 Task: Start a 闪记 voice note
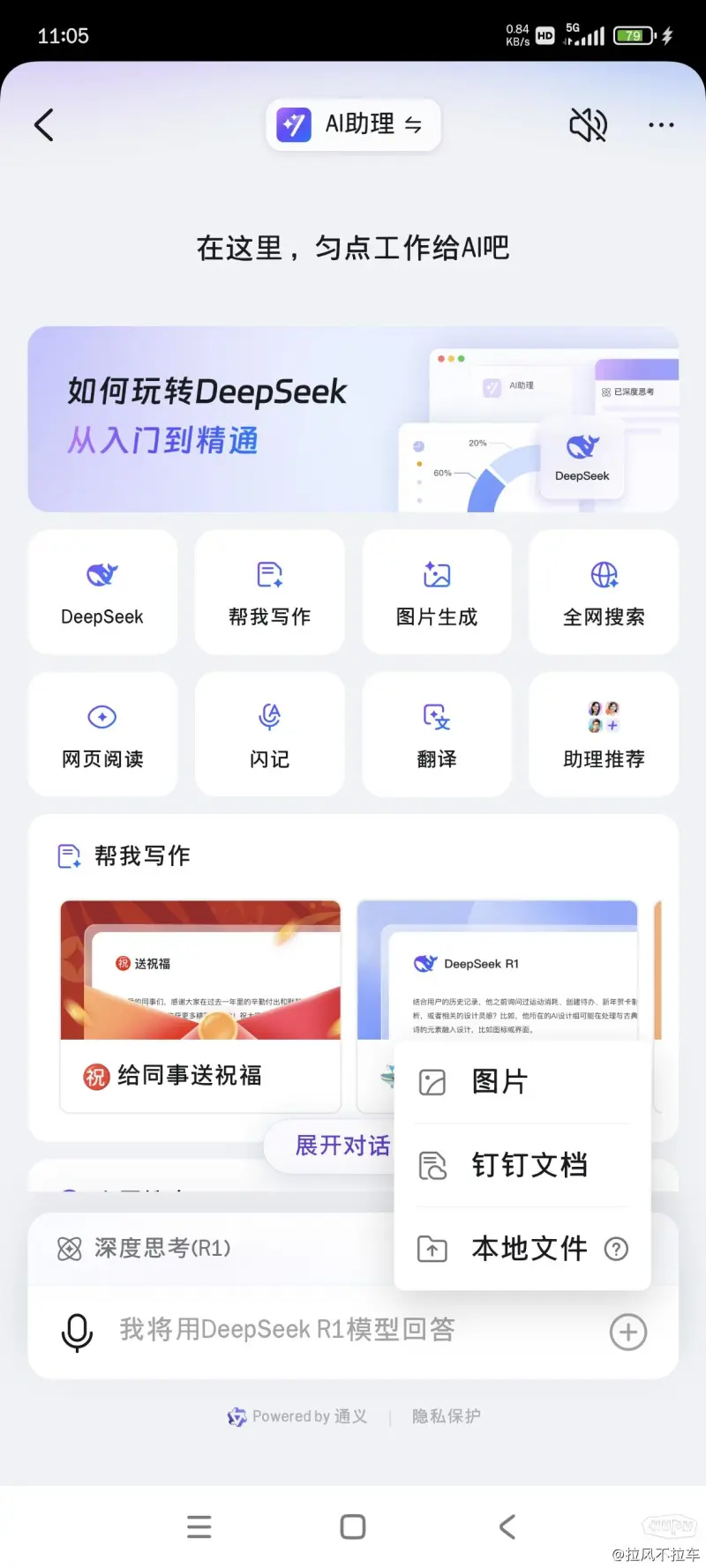point(269,735)
